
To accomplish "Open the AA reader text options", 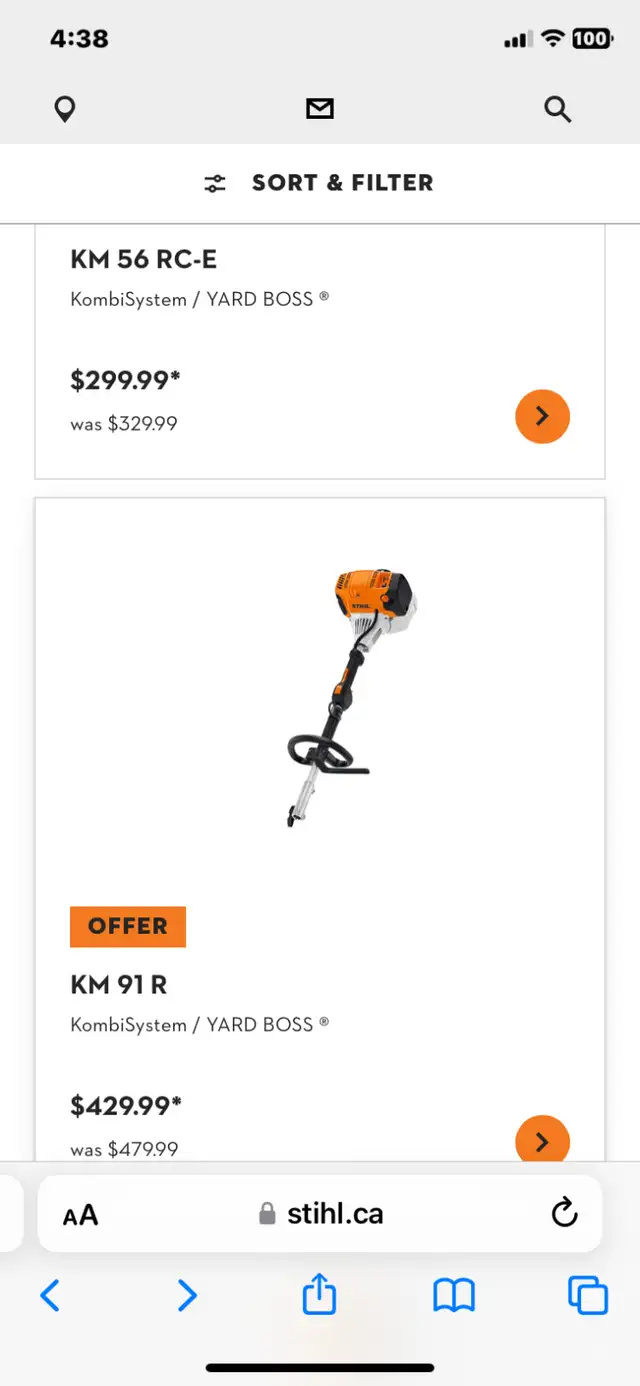I will coord(81,1215).
